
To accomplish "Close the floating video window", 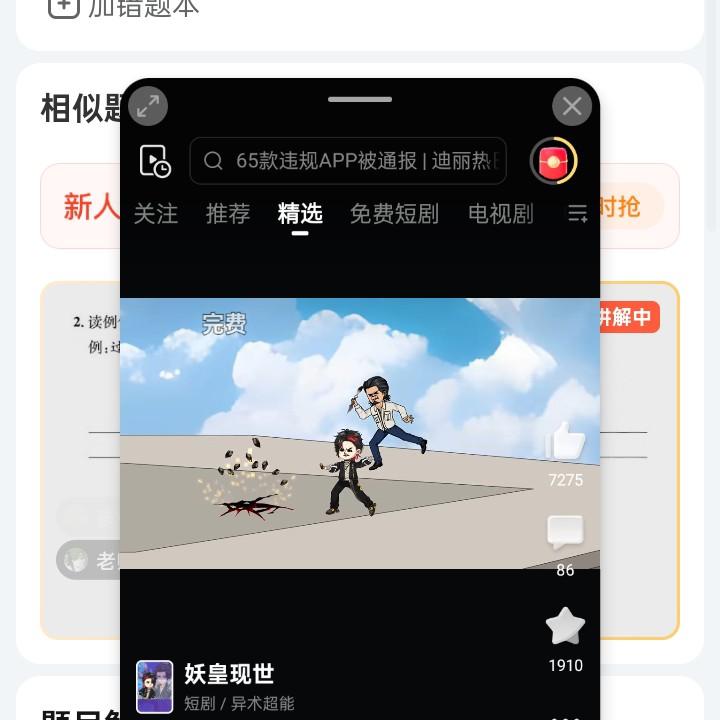I will [x=572, y=106].
